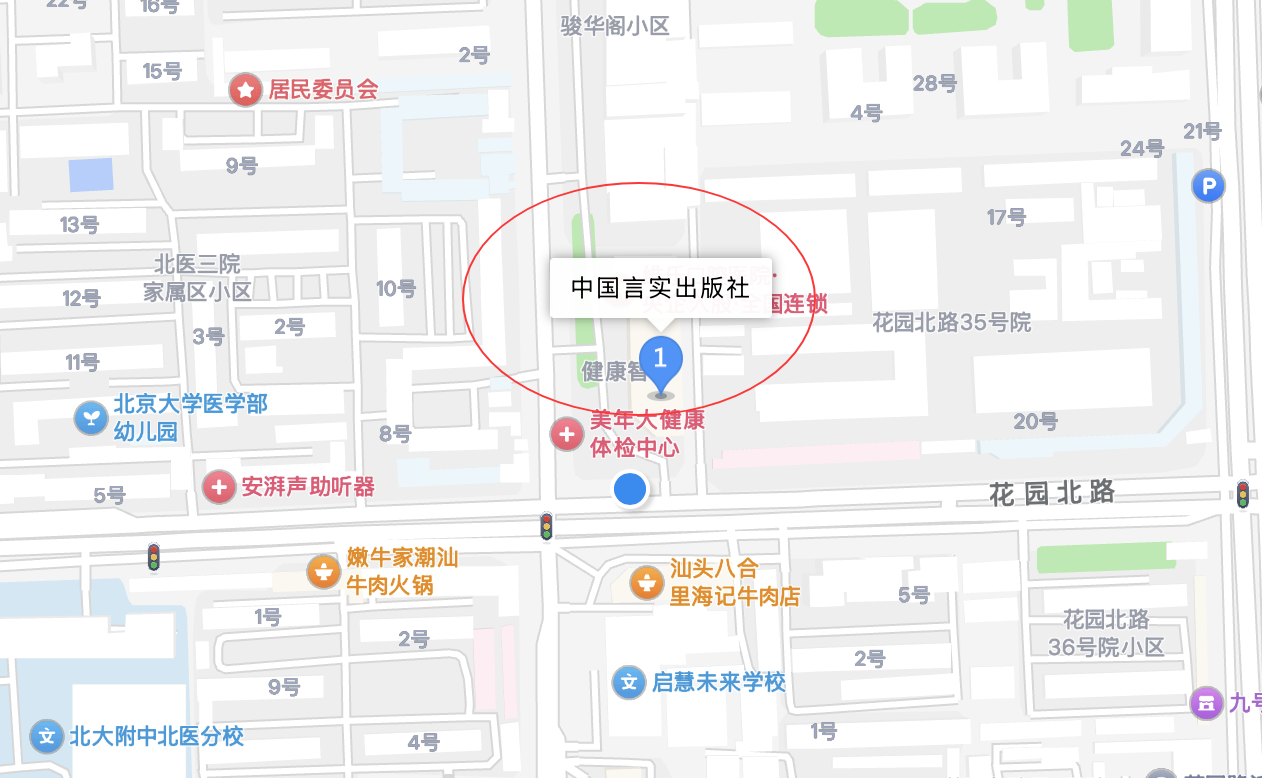1262x778 pixels.
Task: Select the blue parking P marker
Action: click(x=1209, y=185)
